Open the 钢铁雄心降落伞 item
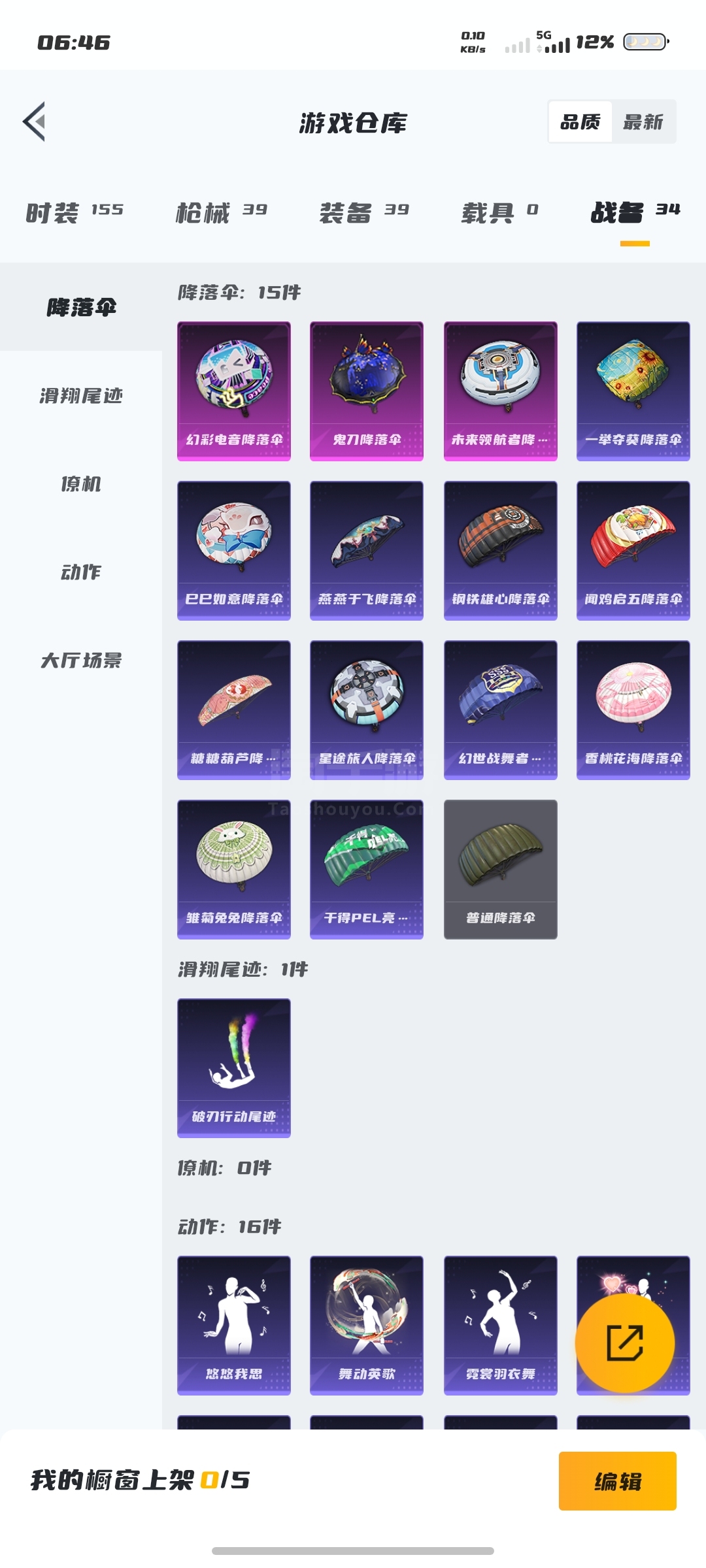The width and height of the screenshot is (706, 1568). pos(501,551)
